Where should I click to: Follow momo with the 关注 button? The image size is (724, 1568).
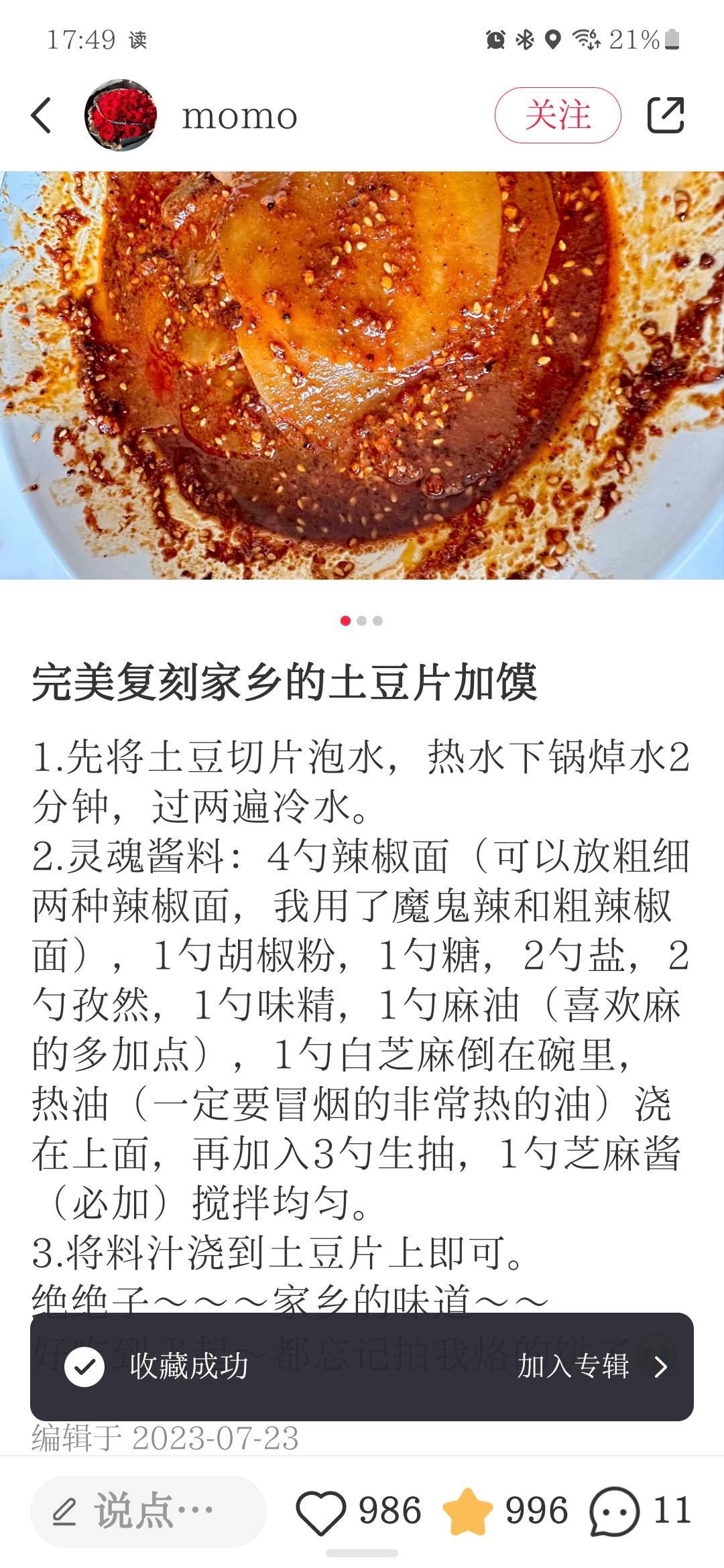pos(558,115)
